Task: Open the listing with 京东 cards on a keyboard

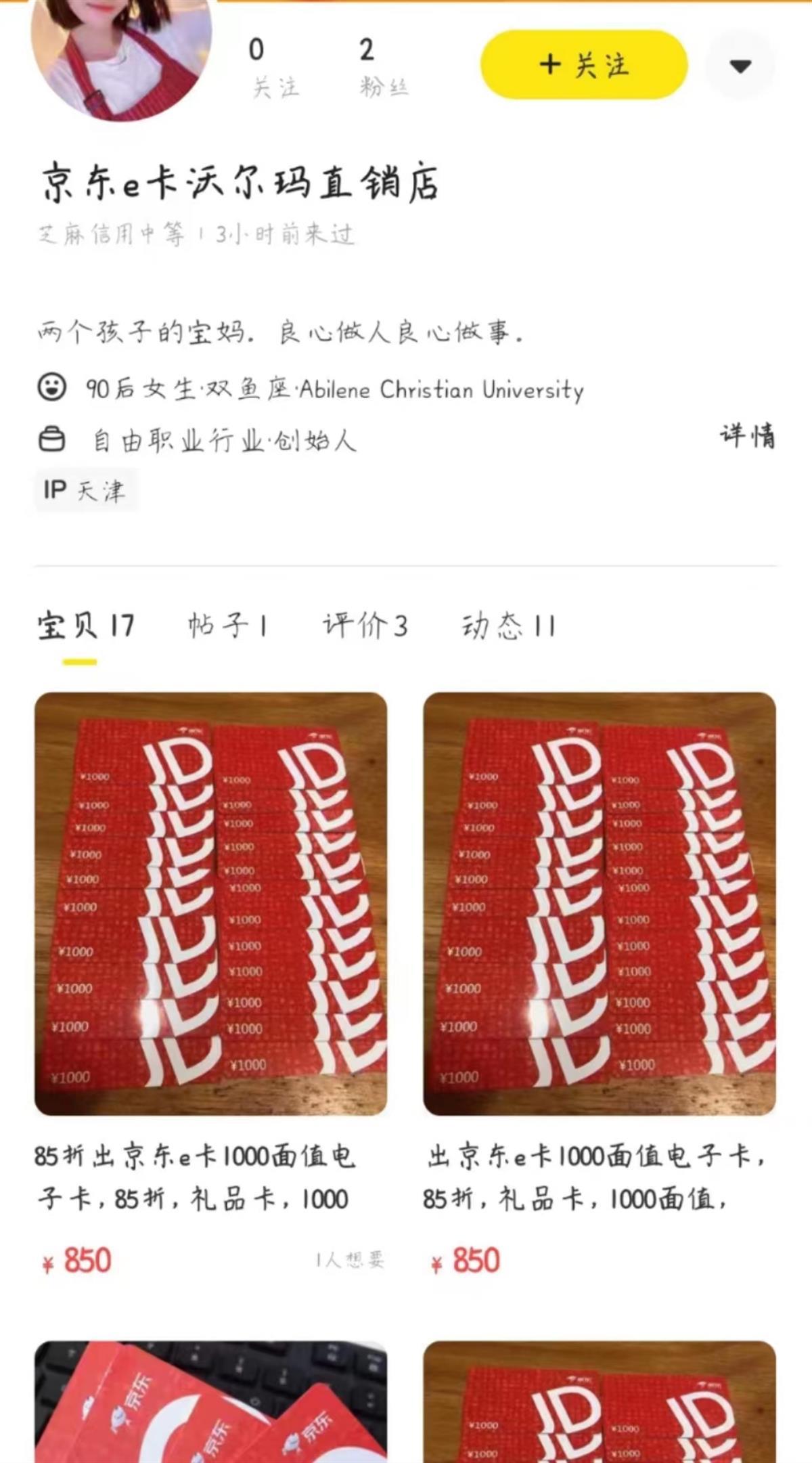Action: 210,1401
